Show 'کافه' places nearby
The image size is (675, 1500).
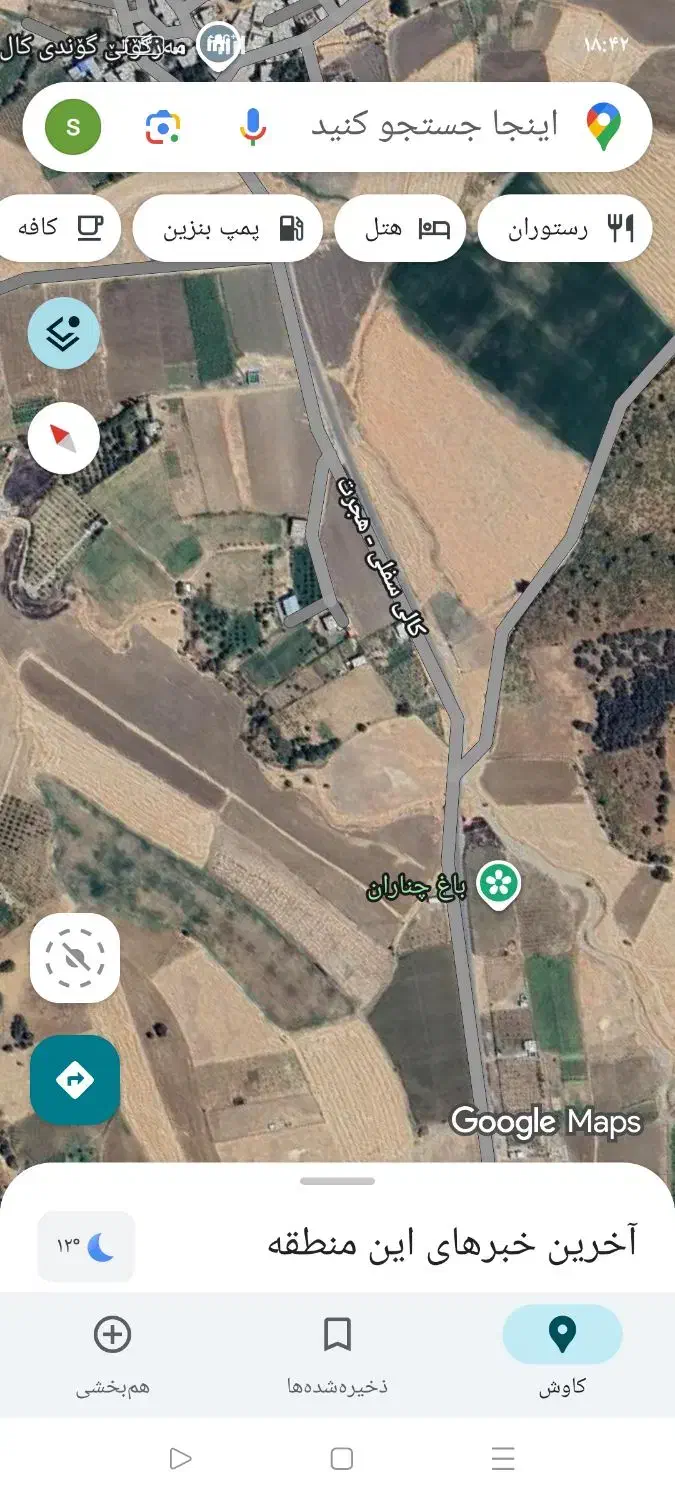(x=60, y=227)
